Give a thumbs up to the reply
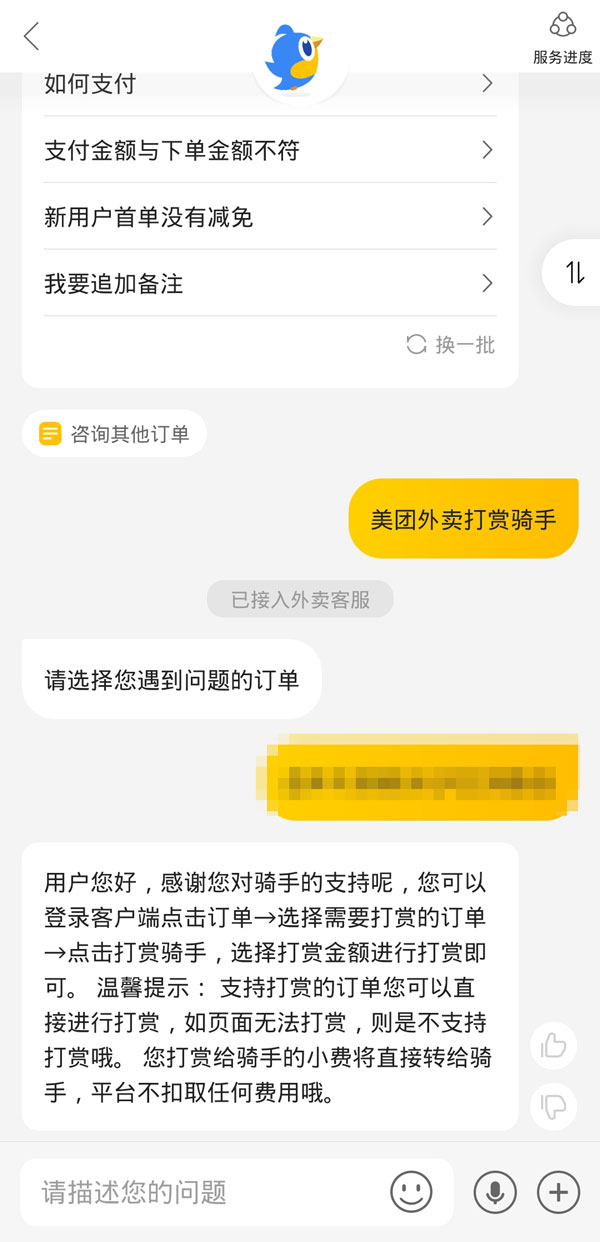The image size is (600, 1242). (x=553, y=1046)
